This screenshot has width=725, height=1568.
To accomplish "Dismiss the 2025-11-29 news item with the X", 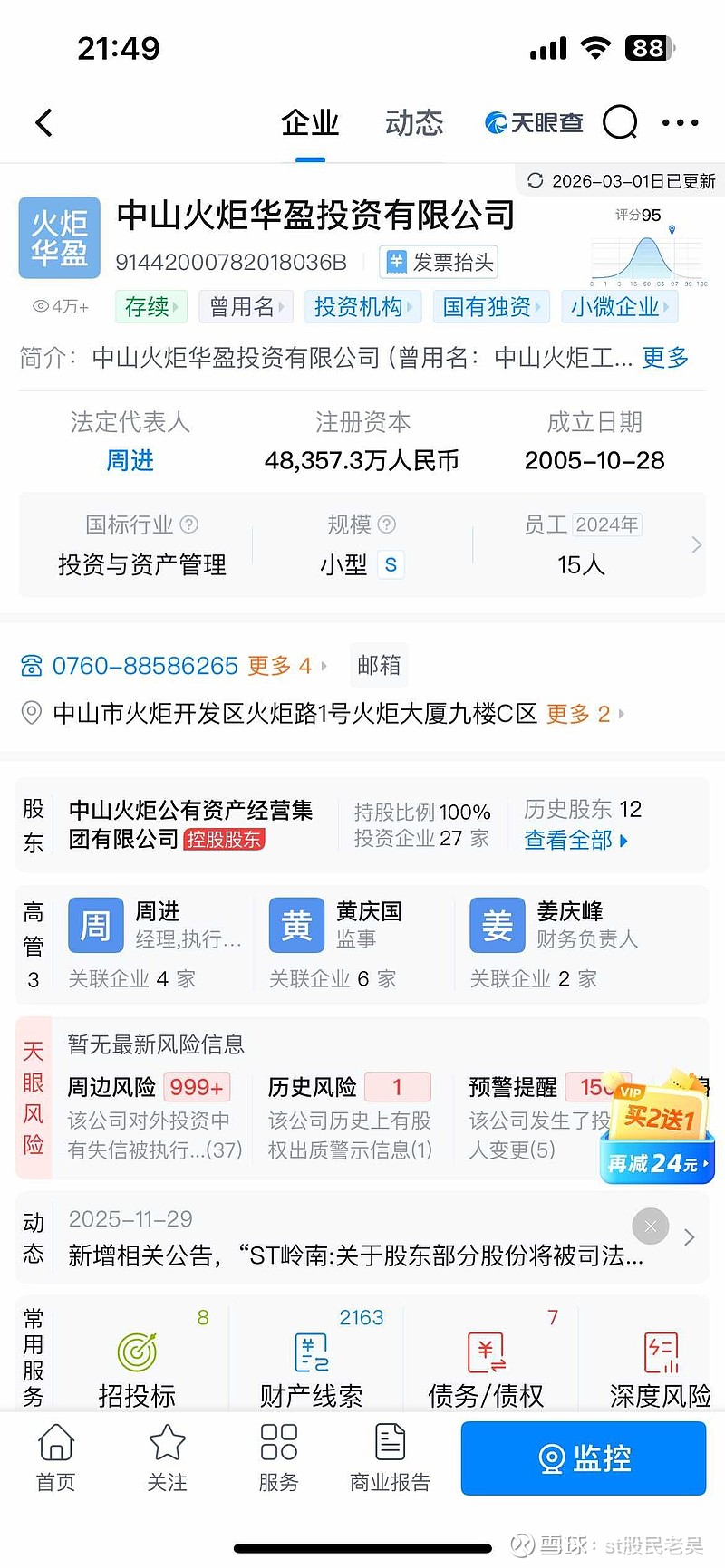I will pyautogui.click(x=650, y=1227).
